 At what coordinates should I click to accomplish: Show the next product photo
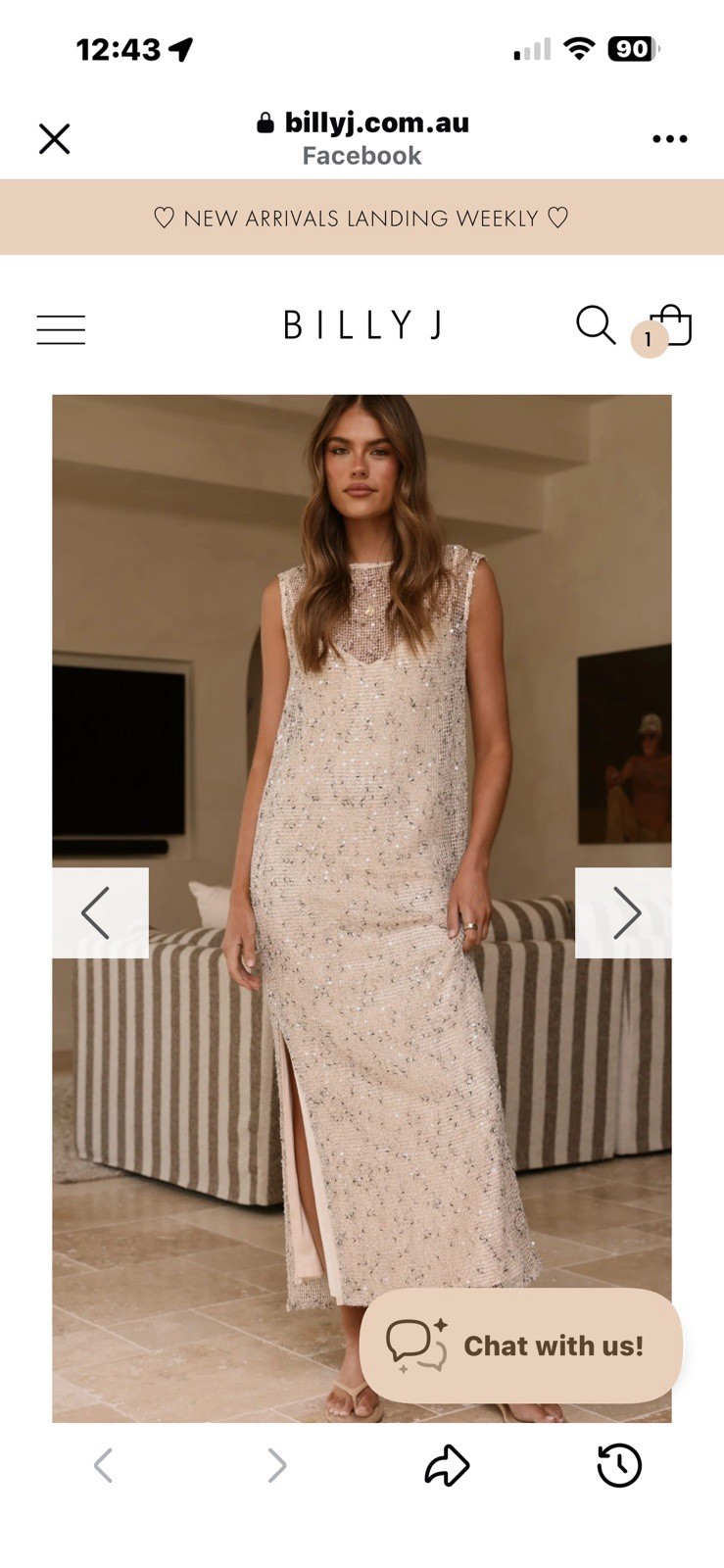[623, 912]
